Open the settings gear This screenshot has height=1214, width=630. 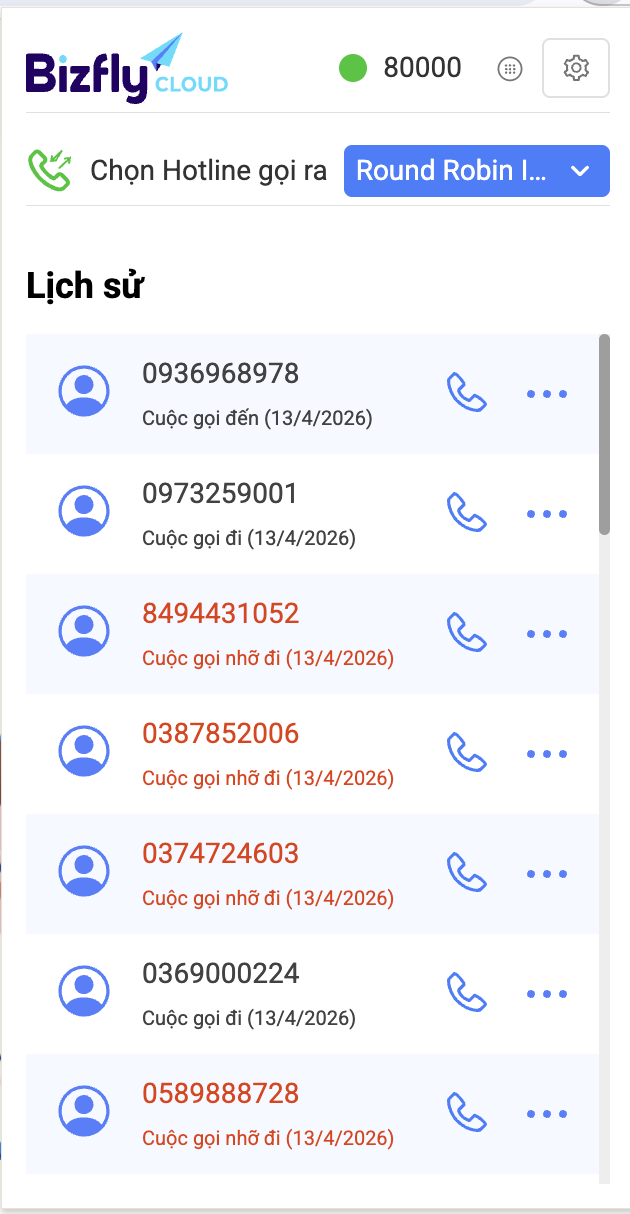point(575,68)
